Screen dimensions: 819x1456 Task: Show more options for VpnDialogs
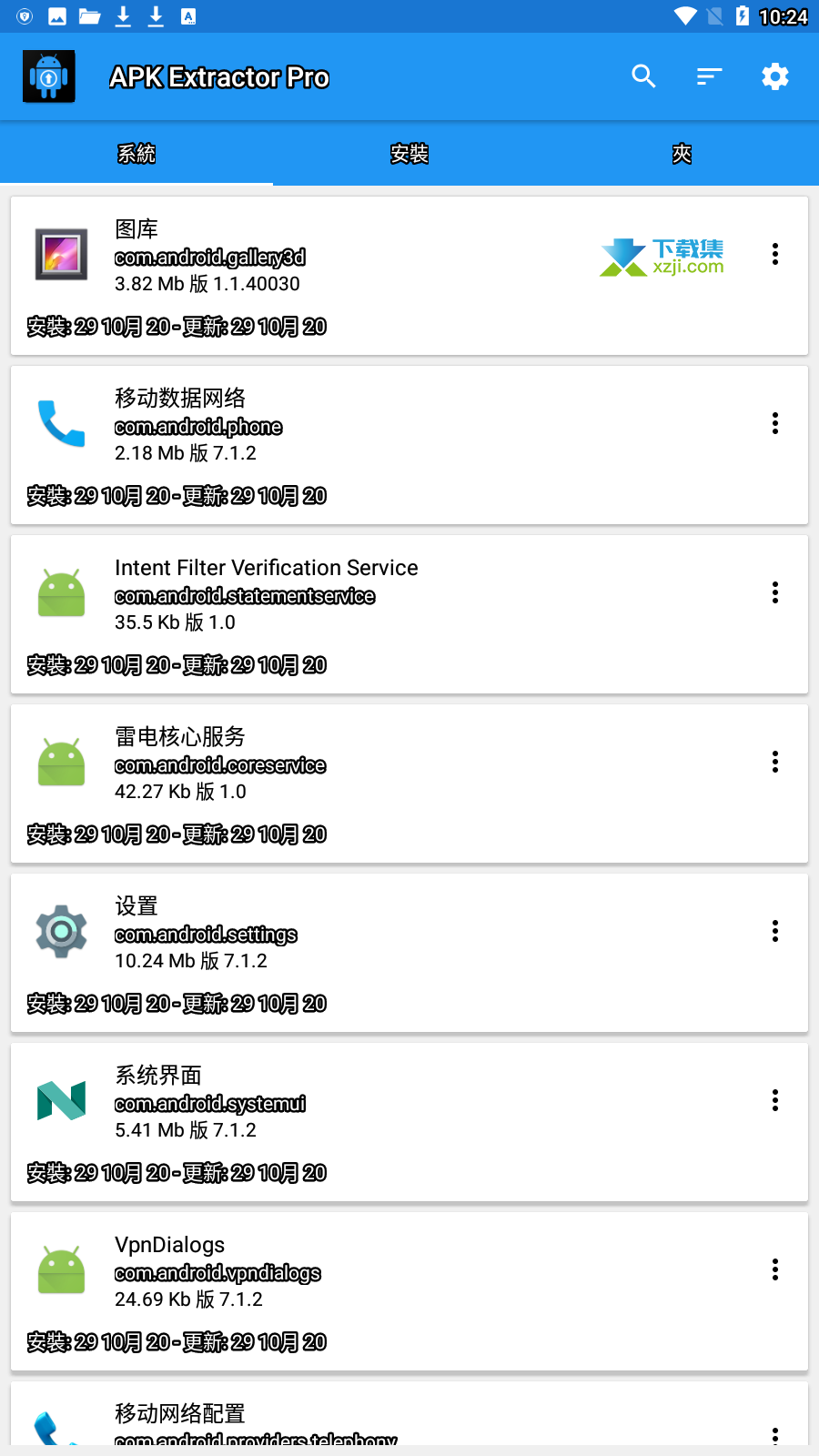tap(775, 1269)
